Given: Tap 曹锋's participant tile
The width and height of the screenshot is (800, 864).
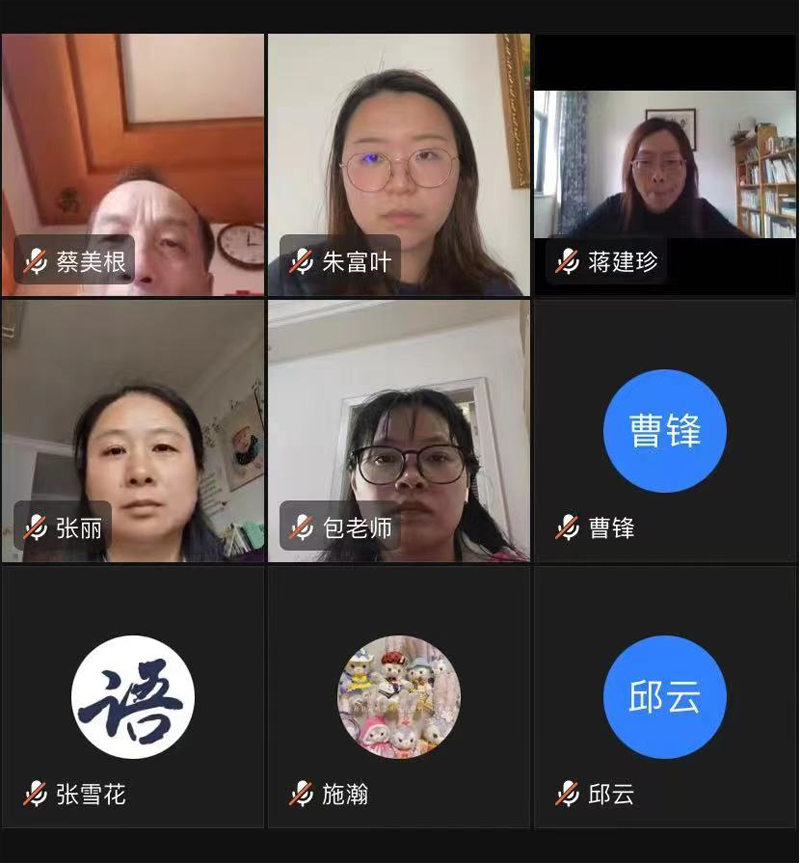Looking at the screenshot, I should pos(665,431).
